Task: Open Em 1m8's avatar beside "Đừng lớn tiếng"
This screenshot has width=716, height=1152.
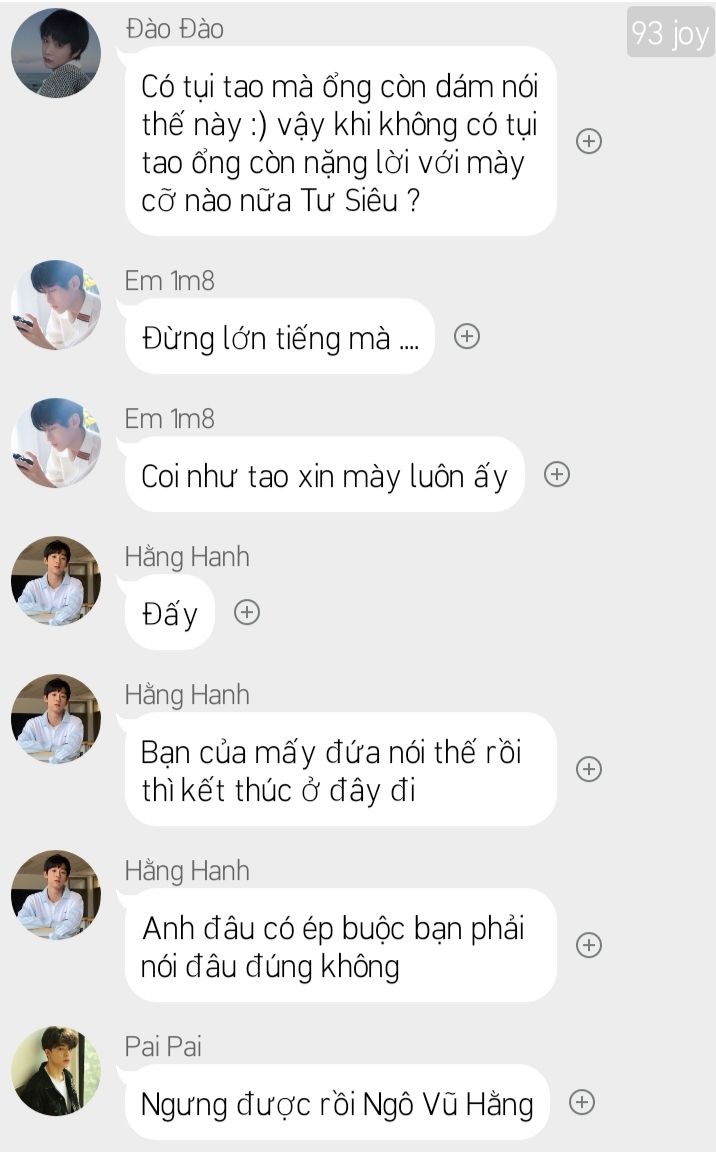Action: (56, 305)
